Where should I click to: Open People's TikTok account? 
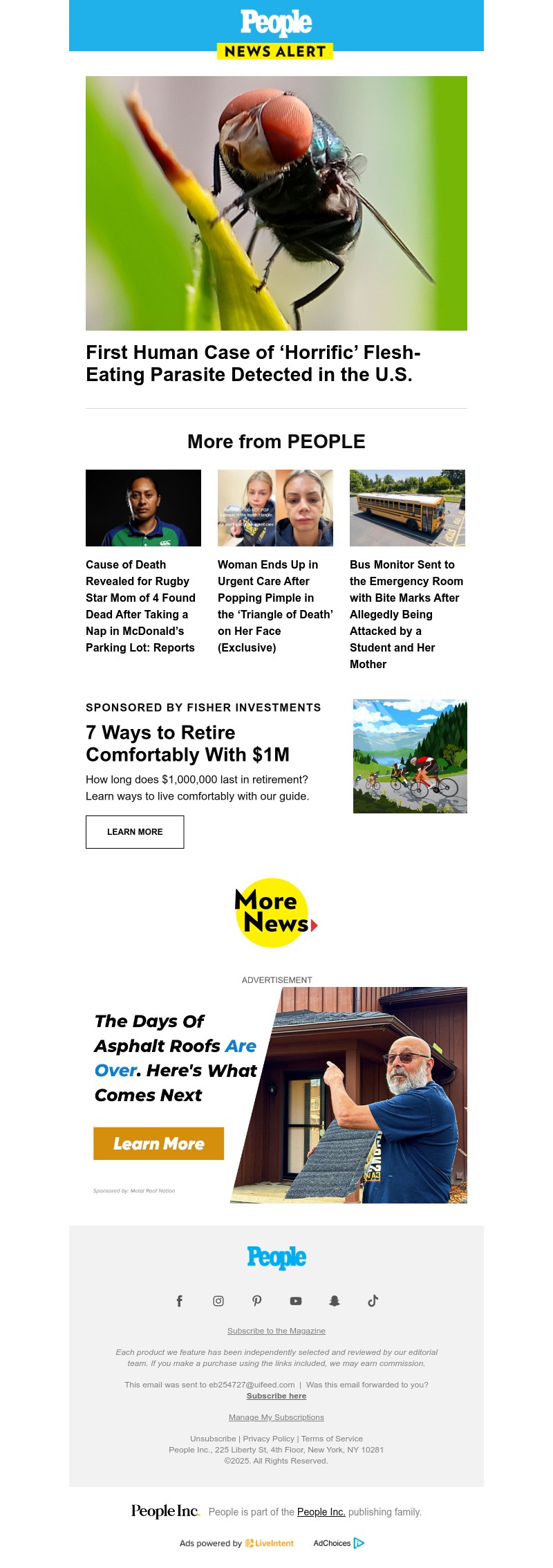click(x=373, y=1301)
